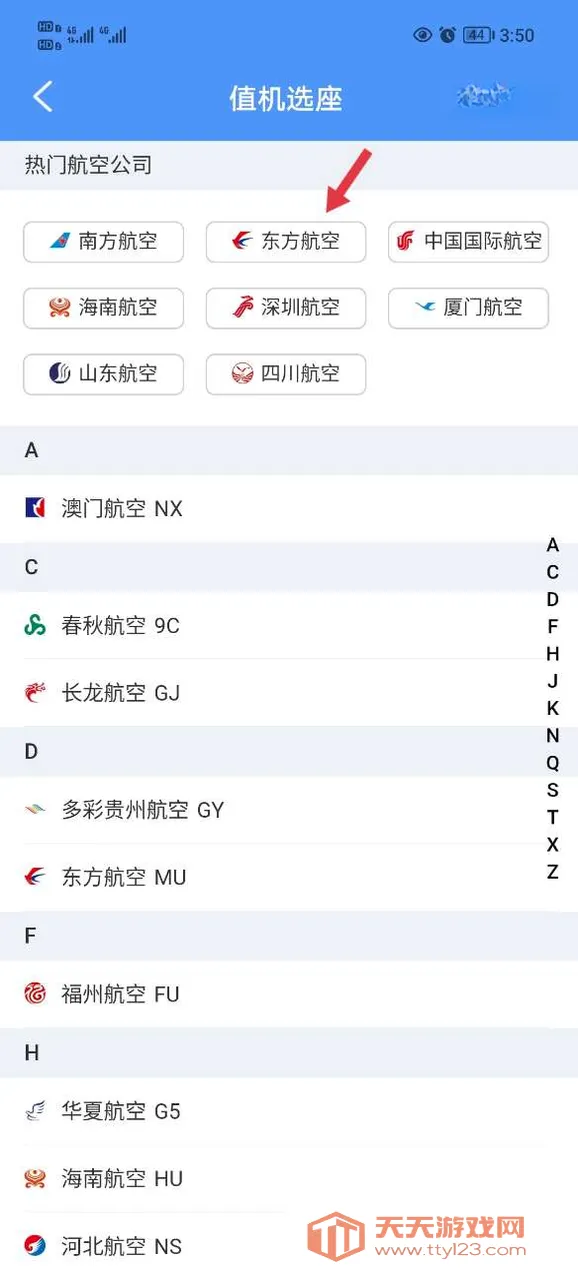Select the 山东航空 chip

pos(104,374)
